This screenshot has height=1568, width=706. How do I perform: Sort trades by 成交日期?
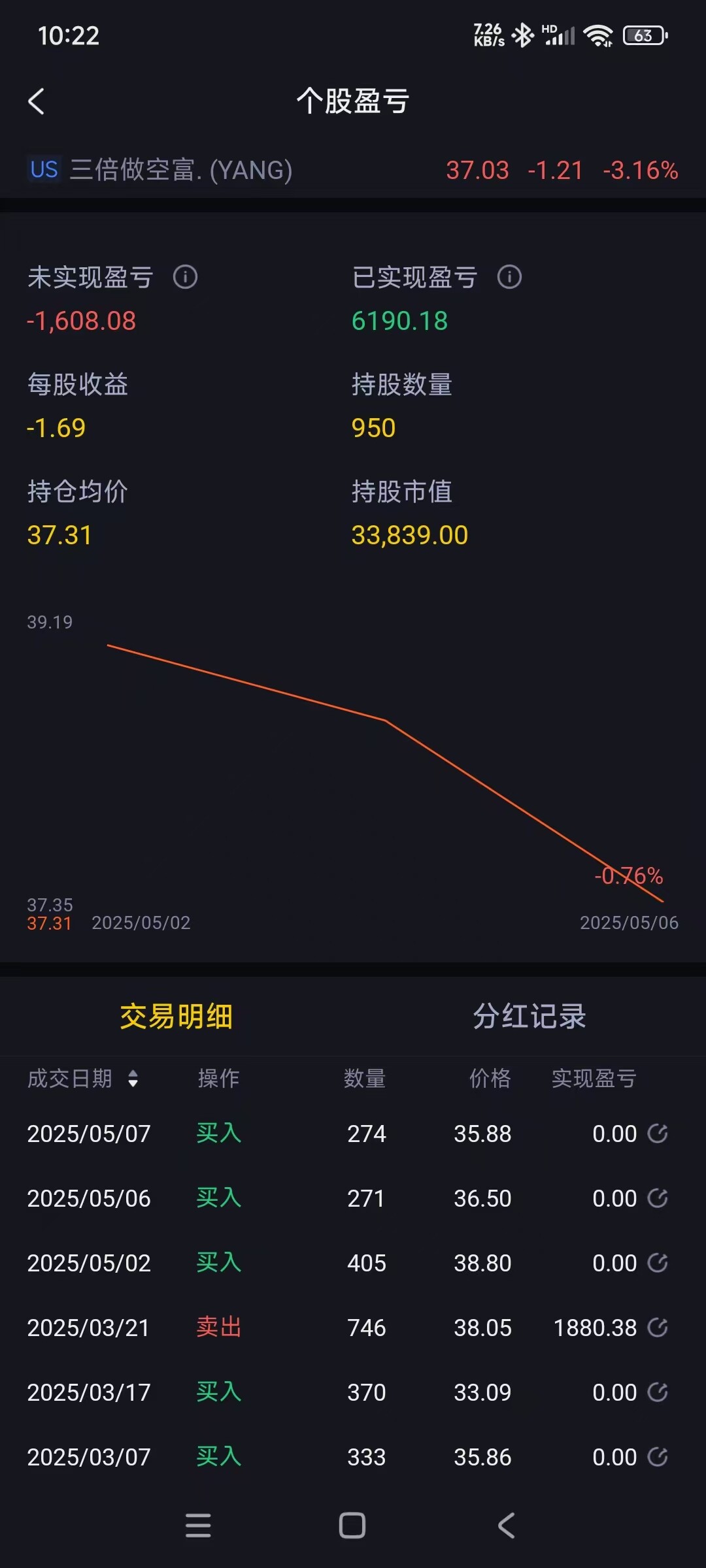(133, 1079)
